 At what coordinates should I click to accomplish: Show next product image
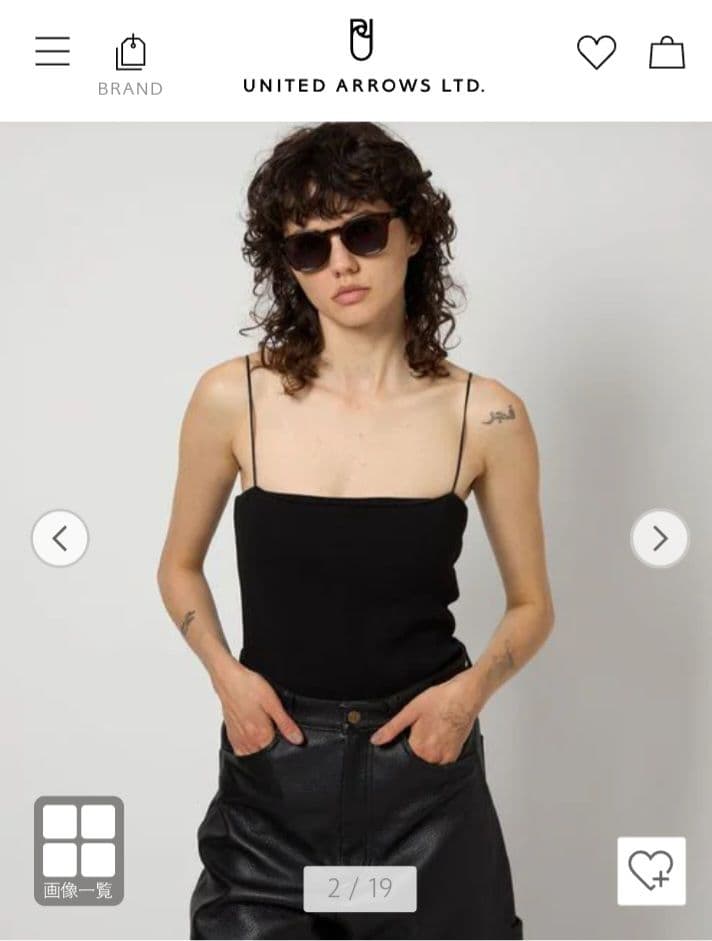click(x=659, y=538)
